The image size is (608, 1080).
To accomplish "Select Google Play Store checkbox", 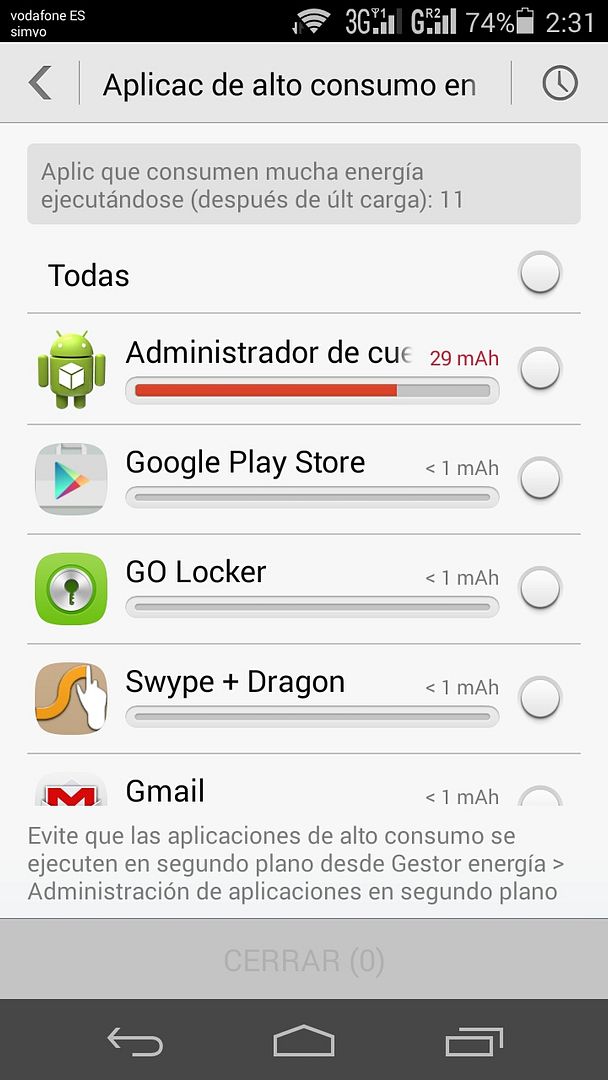I will tap(540, 478).
